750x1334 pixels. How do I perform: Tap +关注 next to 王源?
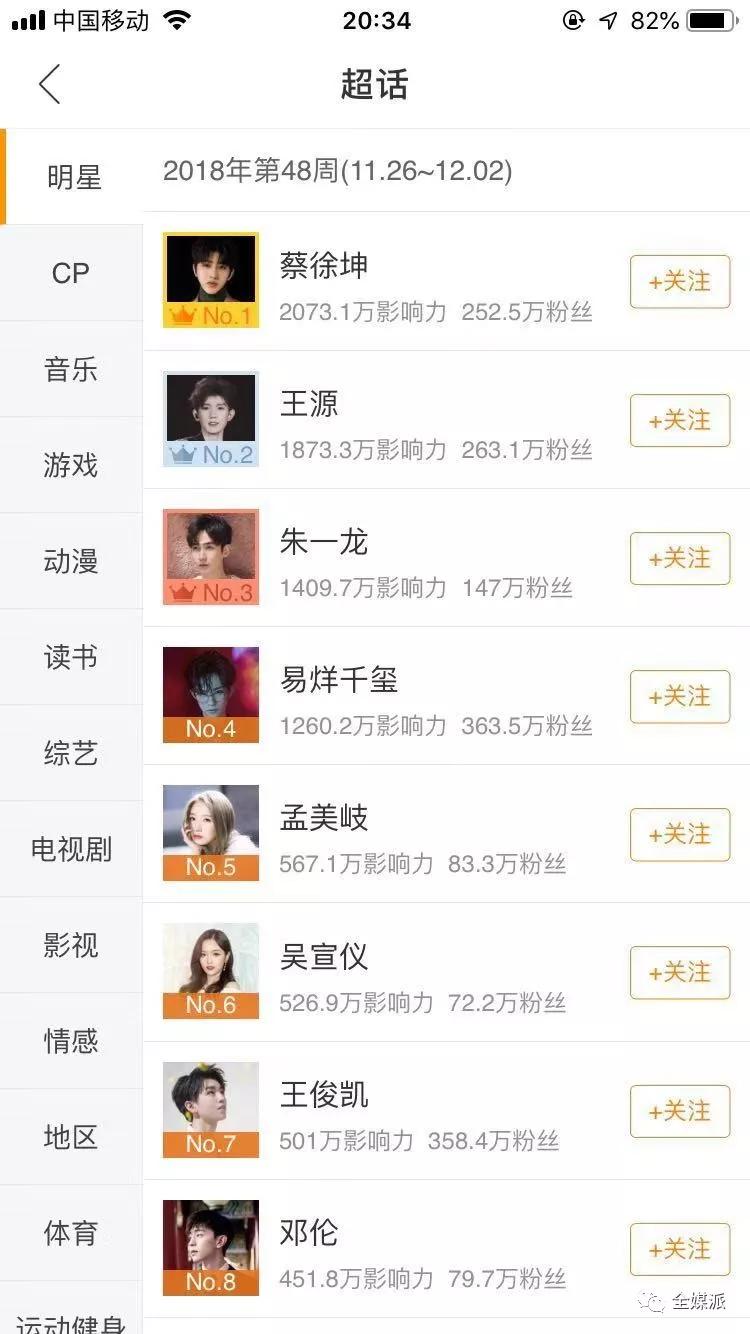[679, 421]
